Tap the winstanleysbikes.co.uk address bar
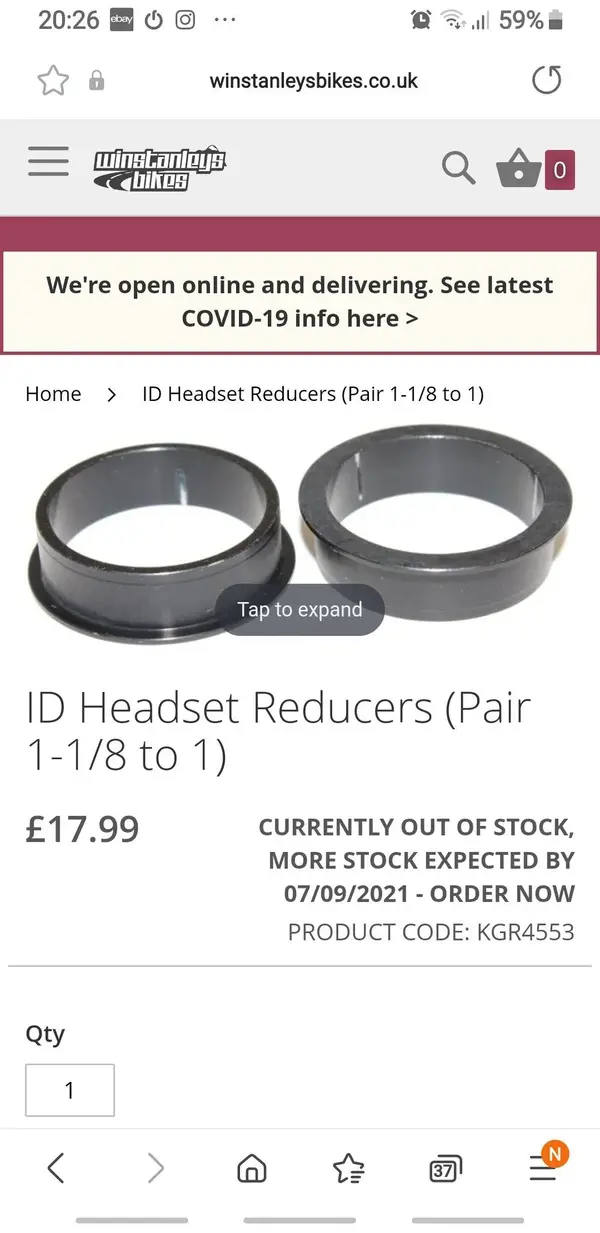 click(313, 81)
